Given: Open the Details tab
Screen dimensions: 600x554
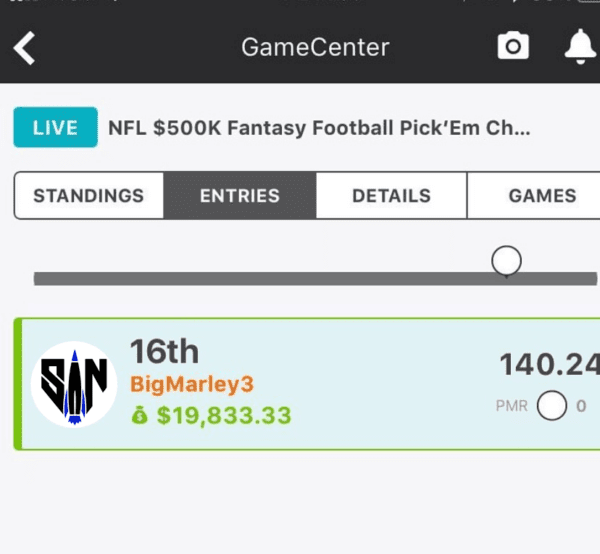Looking at the screenshot, I should click(x=391, y=196).
